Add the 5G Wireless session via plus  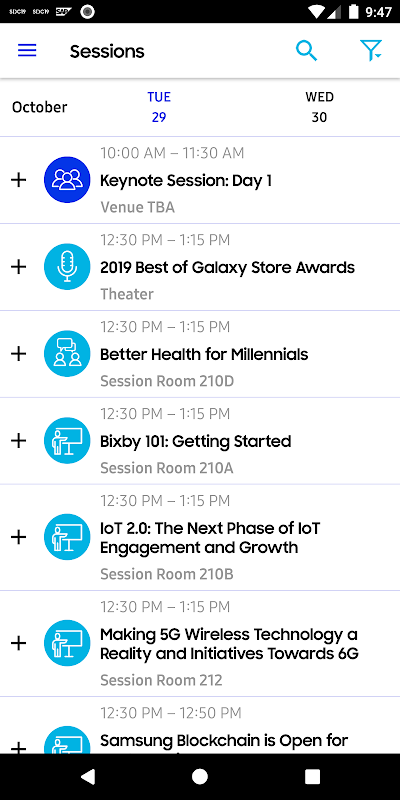(x=19, y=643)
